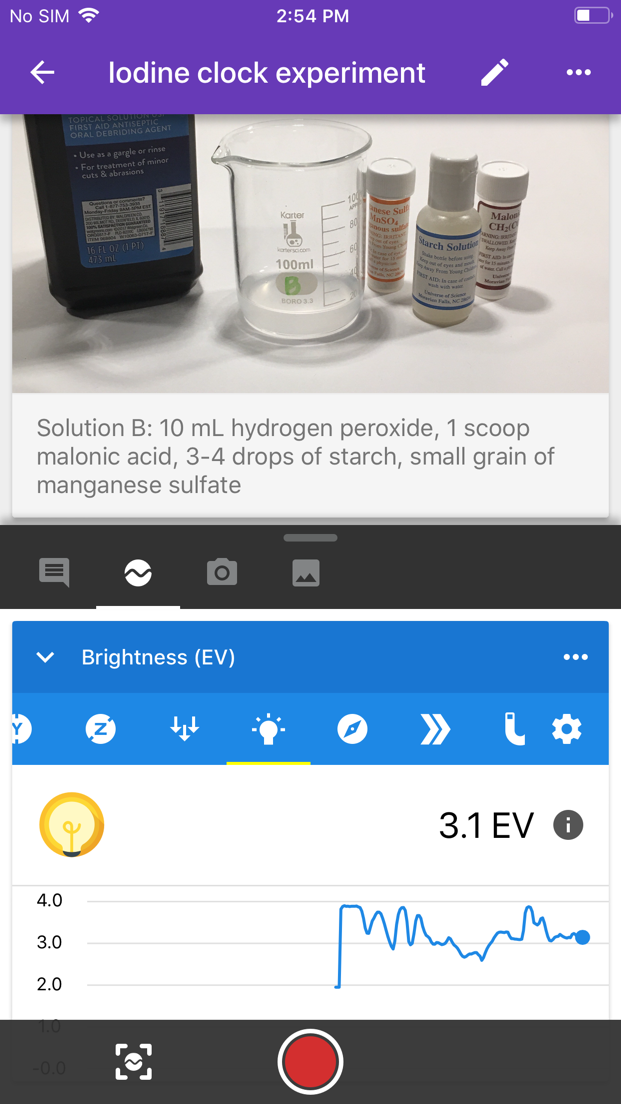621x1104 pixels.
Task: Edit the experiment title with the pencil icon
Action: coord(494,73)
